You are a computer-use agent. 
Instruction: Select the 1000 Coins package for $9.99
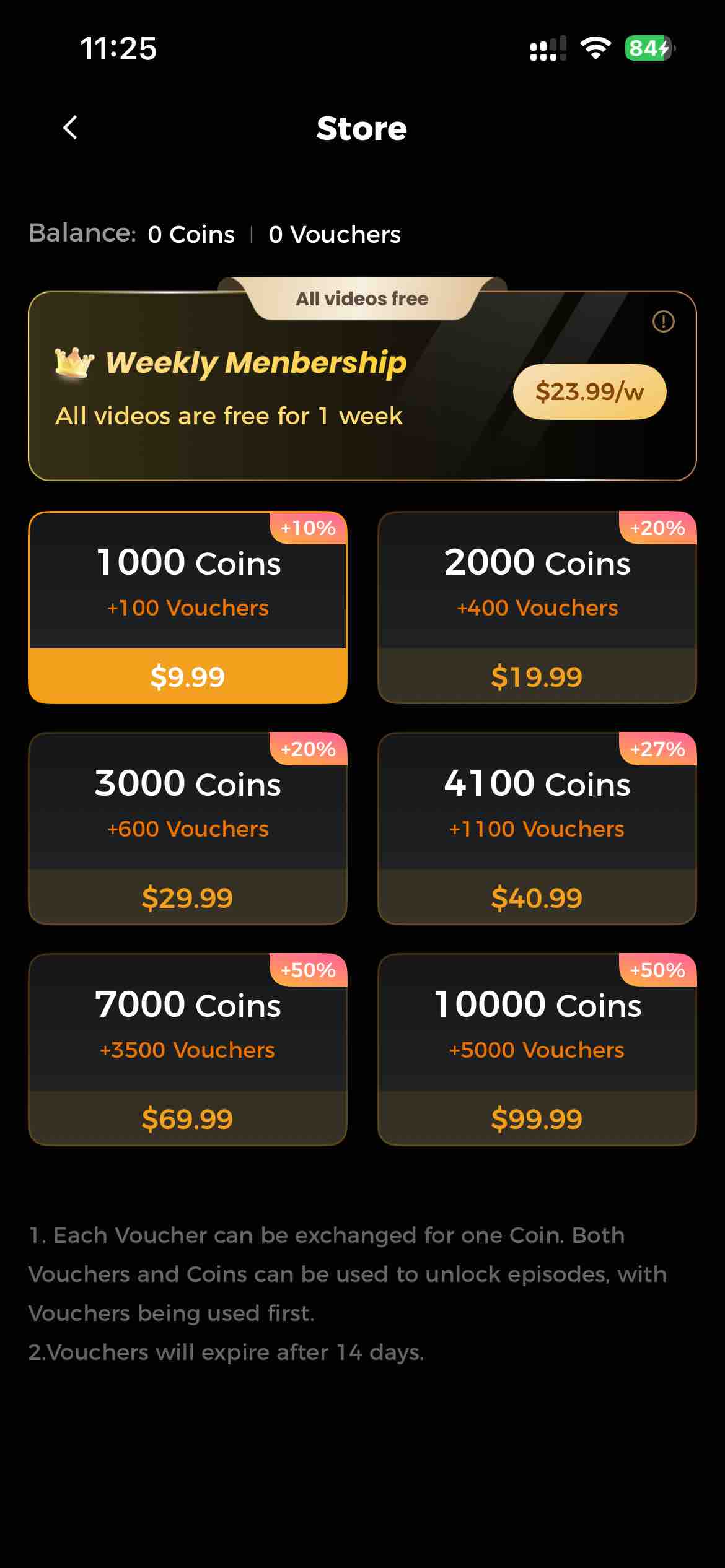pyautogui.click(x=188, y=608)
